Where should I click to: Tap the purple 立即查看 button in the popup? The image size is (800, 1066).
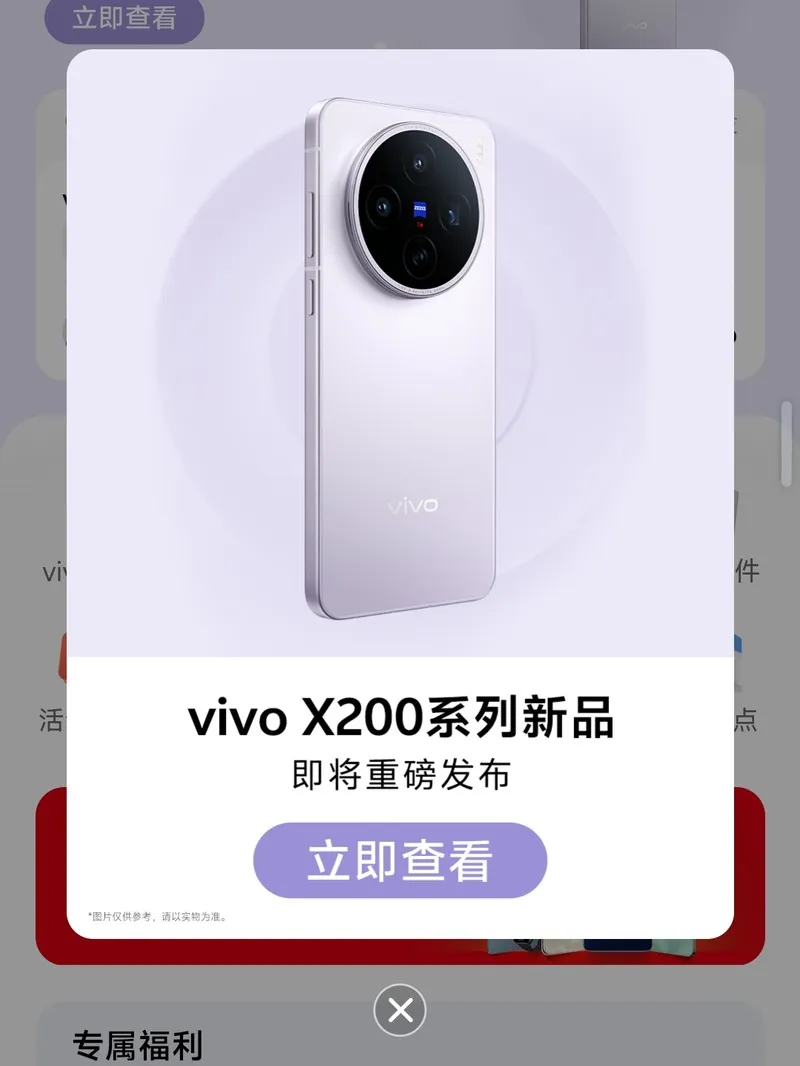(x=400, y=860)
